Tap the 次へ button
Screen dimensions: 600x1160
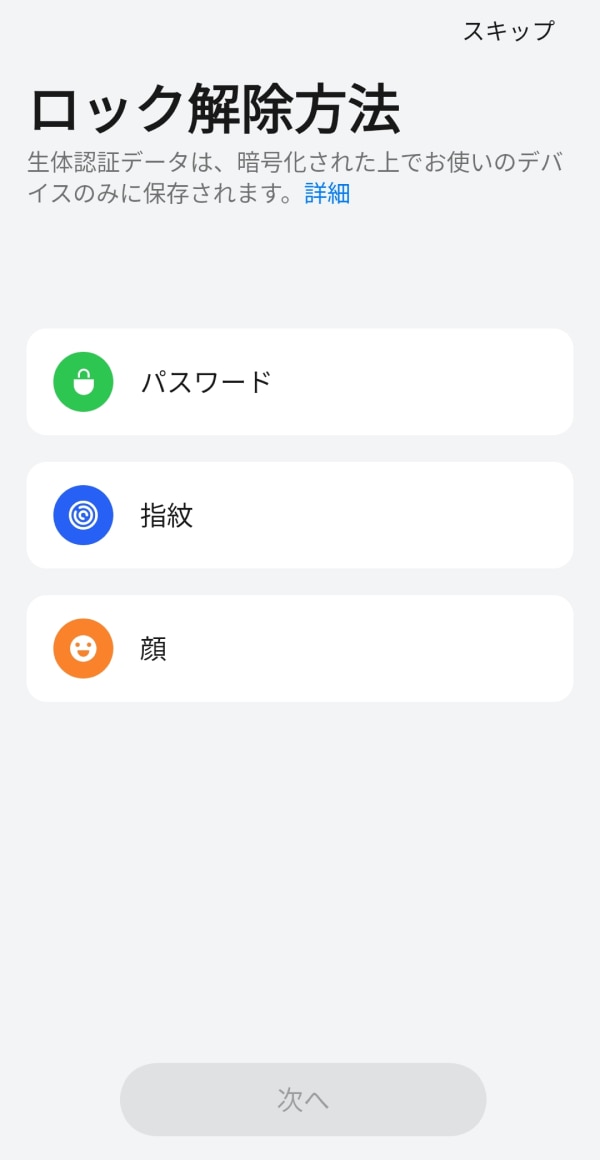[303, 1099]
